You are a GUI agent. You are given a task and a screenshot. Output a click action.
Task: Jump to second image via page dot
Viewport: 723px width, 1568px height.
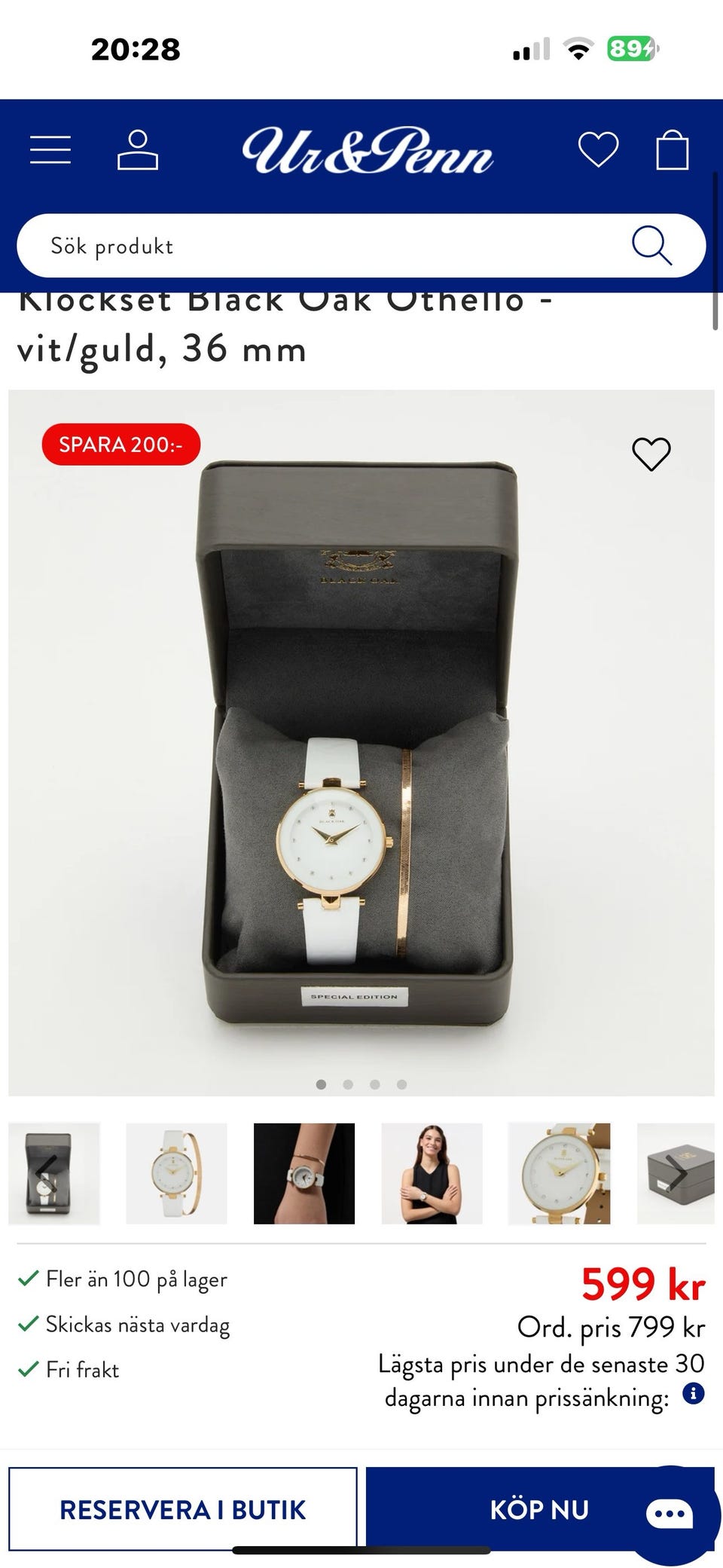click(348, 1084)
